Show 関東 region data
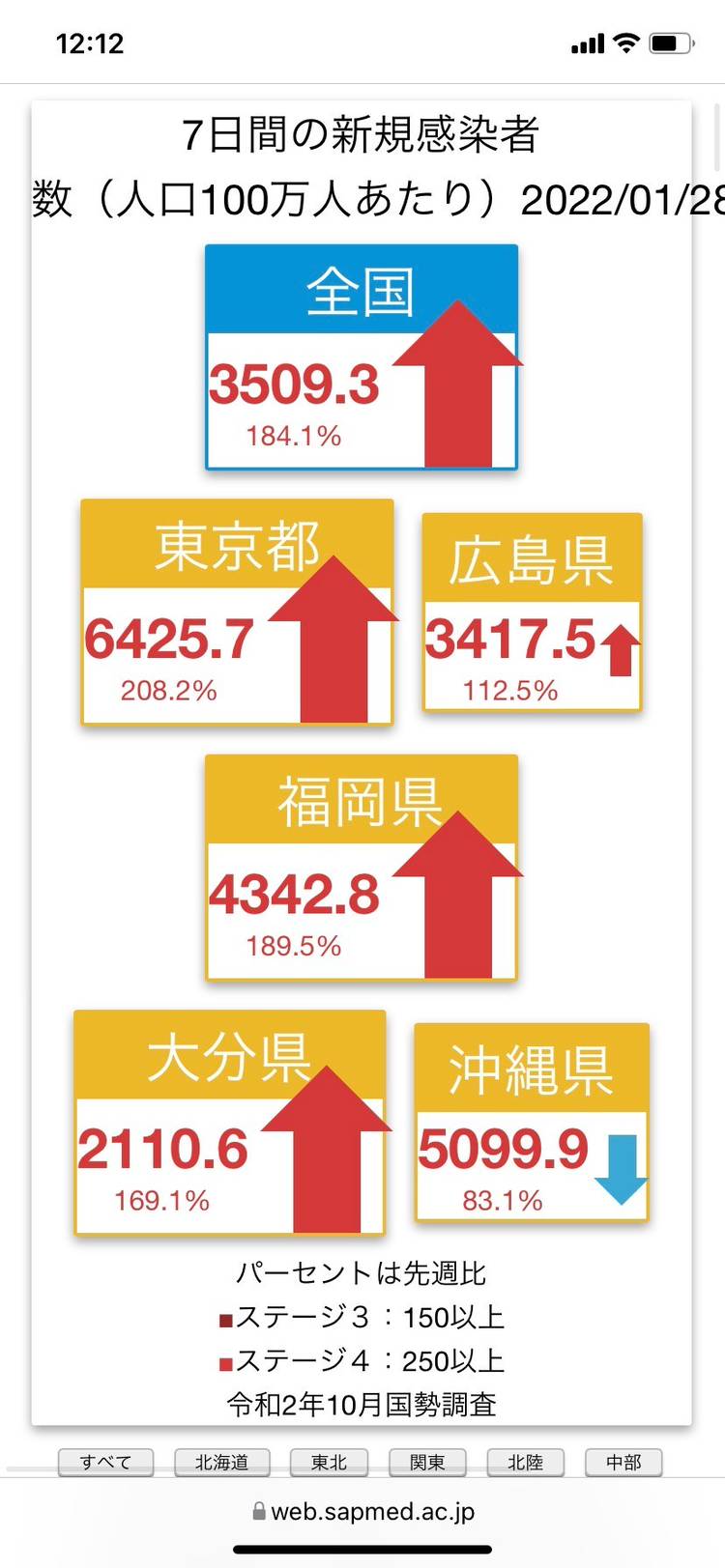 427,1462
